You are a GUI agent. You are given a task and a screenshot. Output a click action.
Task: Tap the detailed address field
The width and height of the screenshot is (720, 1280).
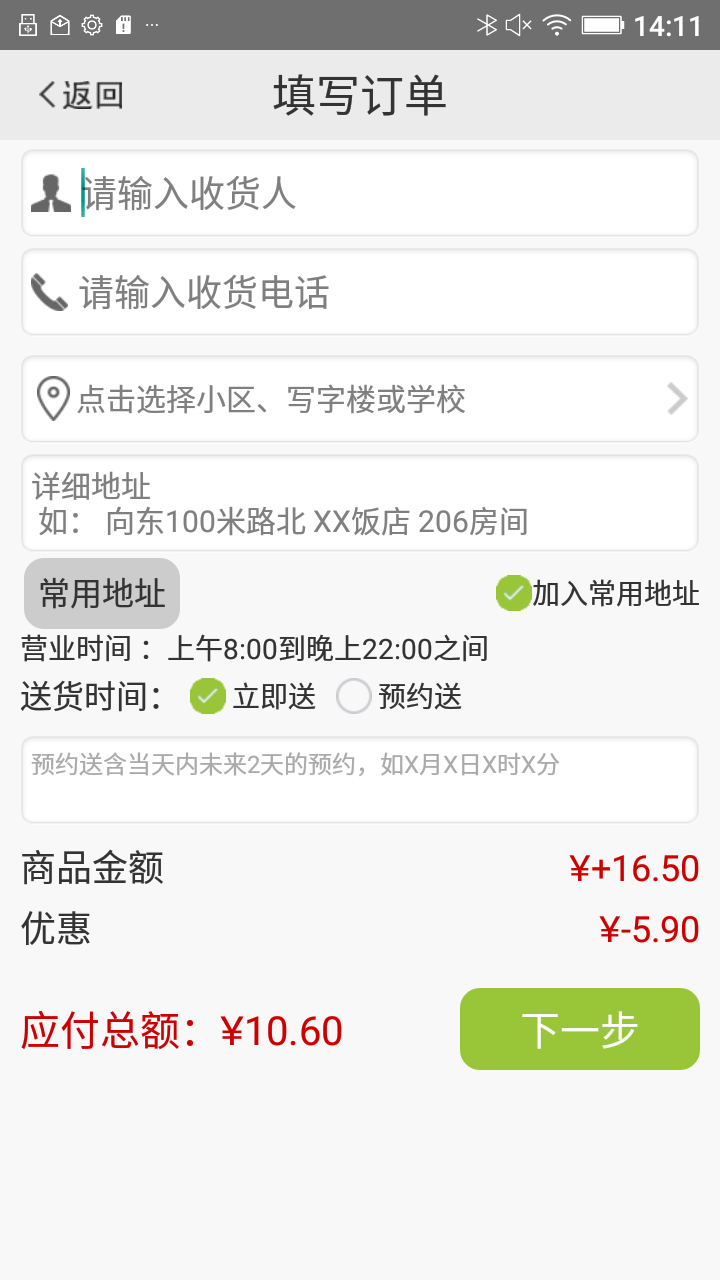[x=360, y=503]
